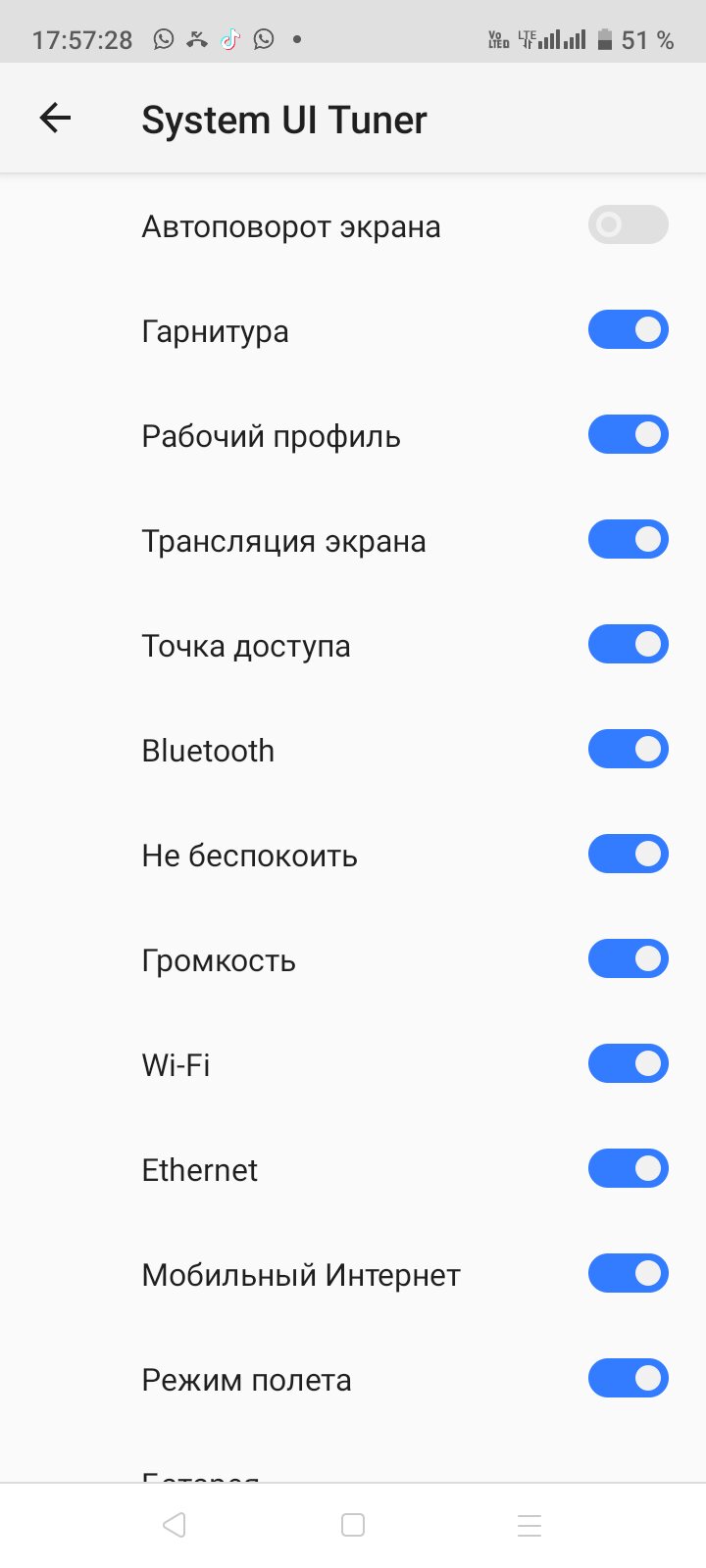
Task: Disable the Точка доступа switch
Action: [x=628, y=644]
